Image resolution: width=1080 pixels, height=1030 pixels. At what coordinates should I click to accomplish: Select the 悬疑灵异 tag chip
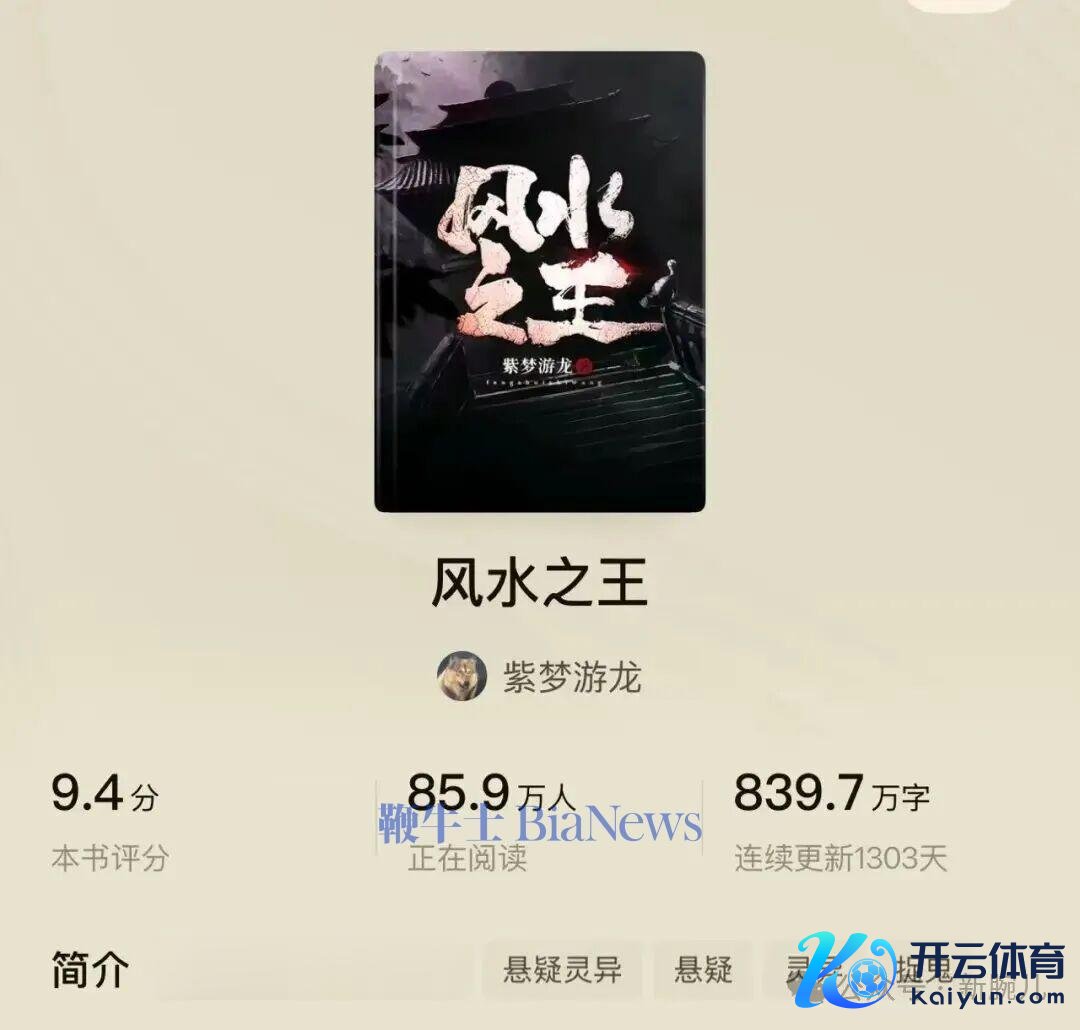pyautogui.click(x=562, y=969)
